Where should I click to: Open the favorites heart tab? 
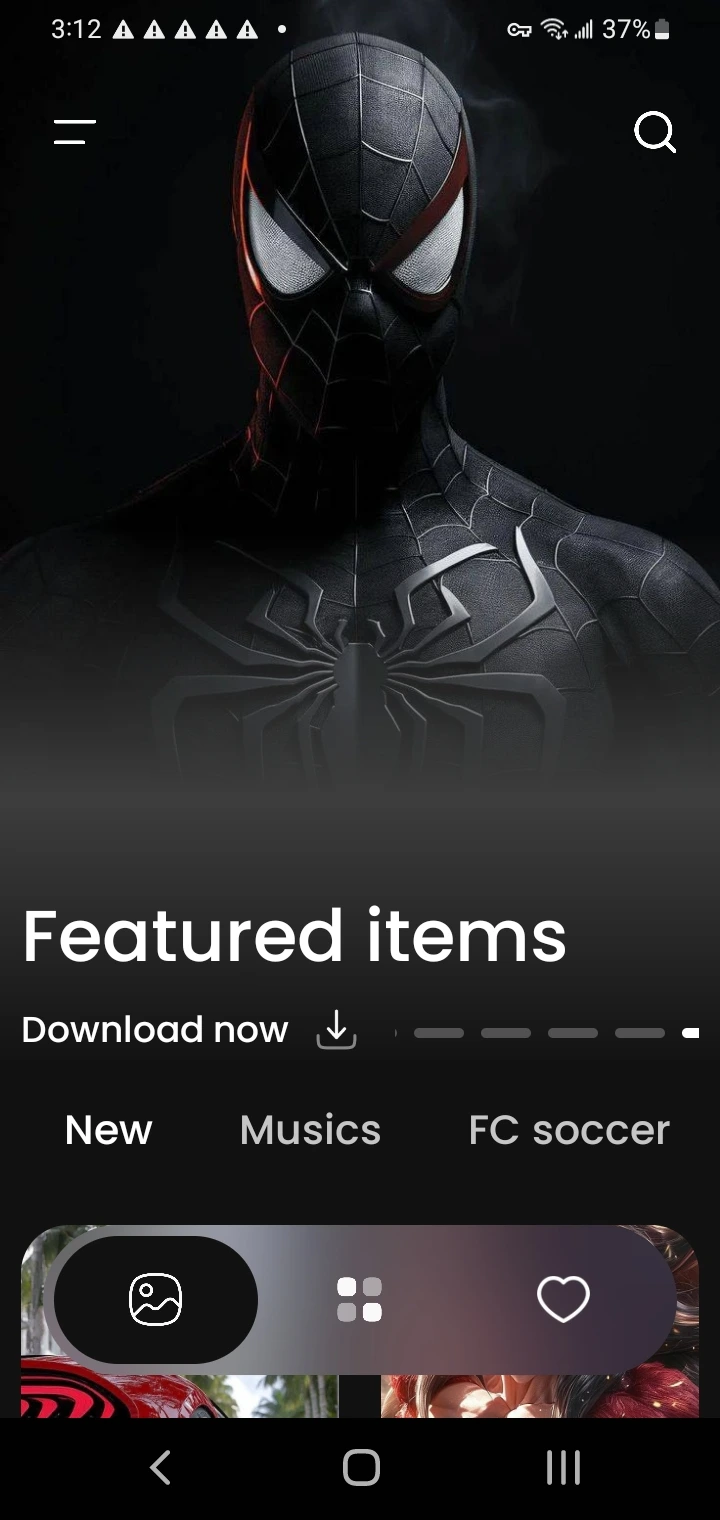click(x=563, y=1299)
